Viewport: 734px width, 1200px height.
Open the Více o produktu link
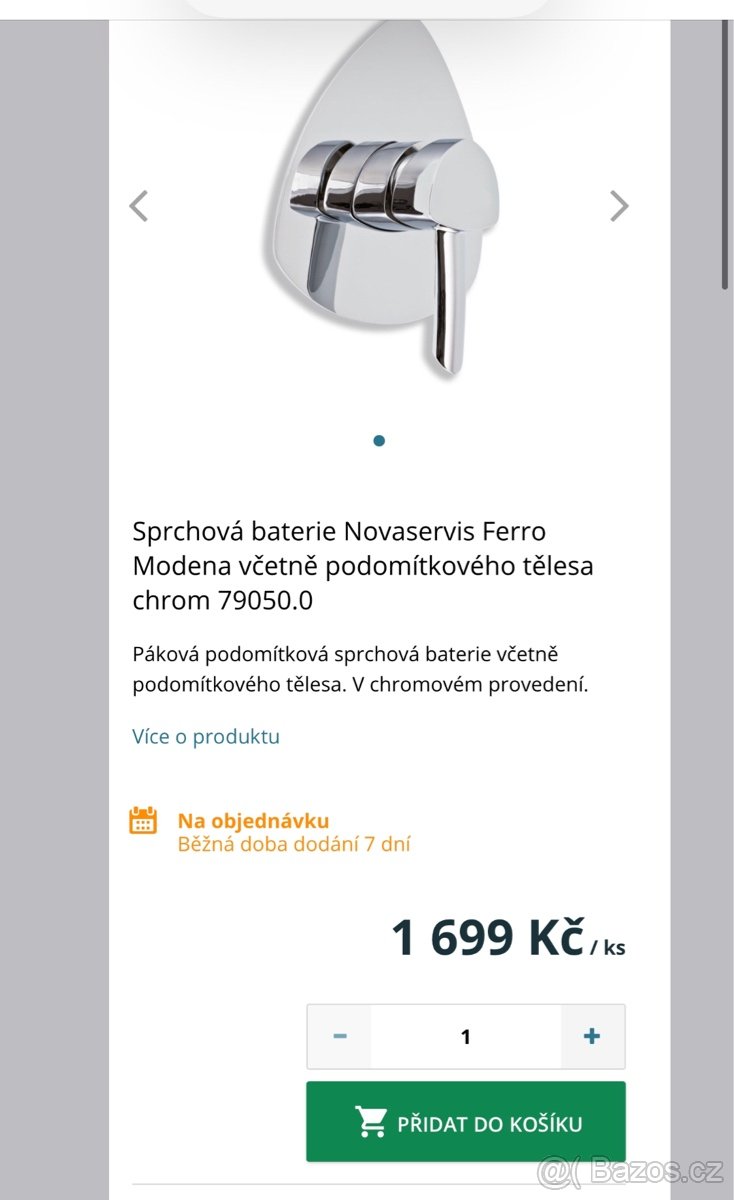coord(206,737)
